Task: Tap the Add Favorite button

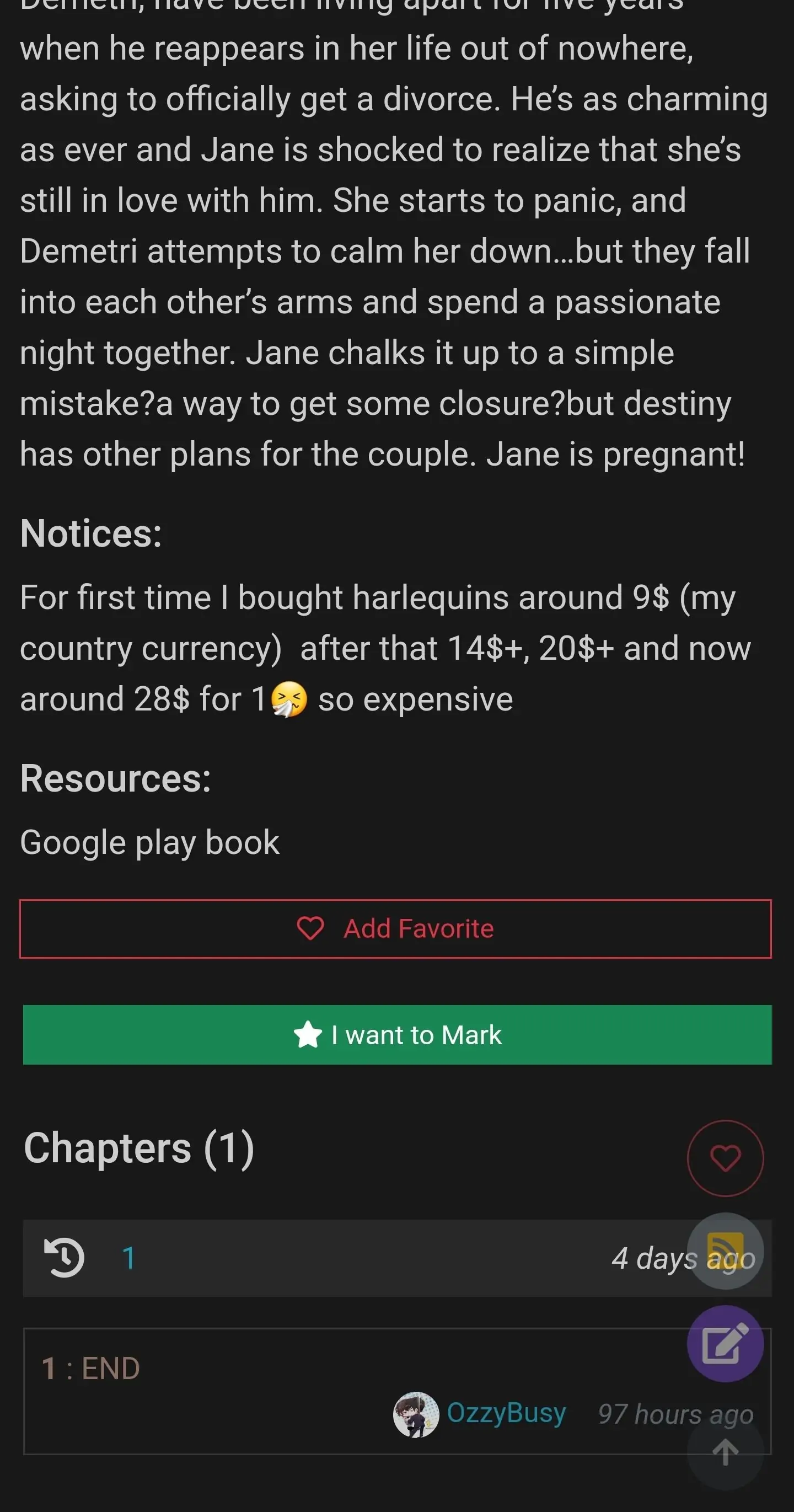Action: point(395,928)
